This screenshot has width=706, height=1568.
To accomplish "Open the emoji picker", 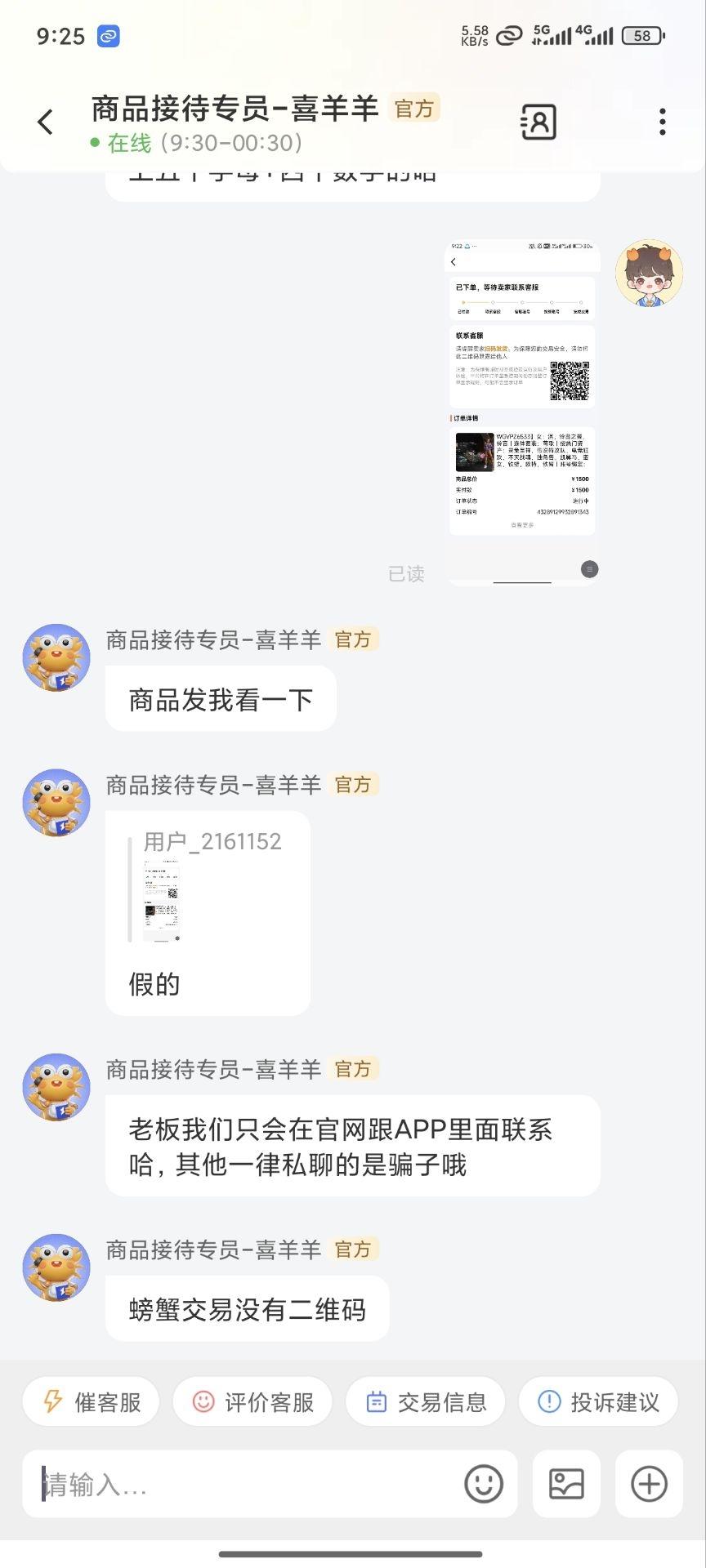I will pyautogui.click(x=486, y=1484).
